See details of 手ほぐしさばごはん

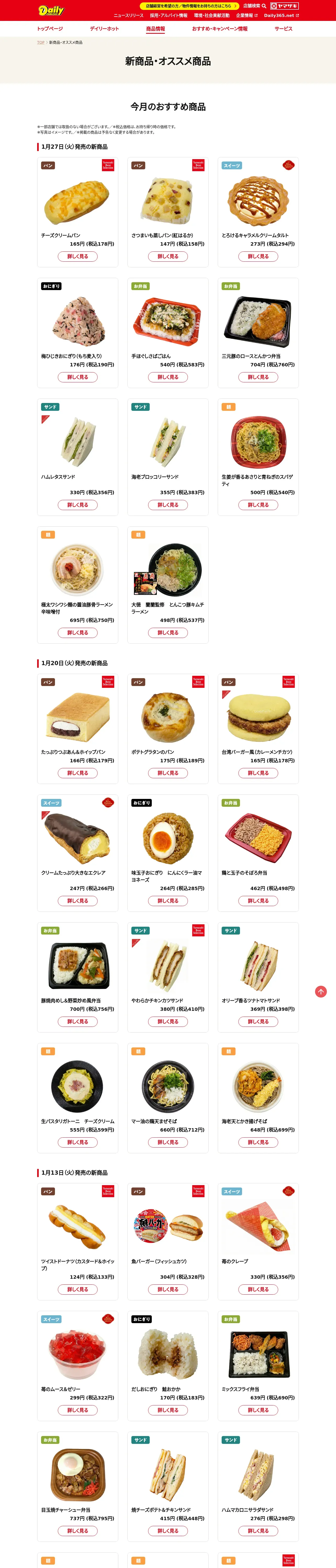pyautogui.click(x=168, y=377)
